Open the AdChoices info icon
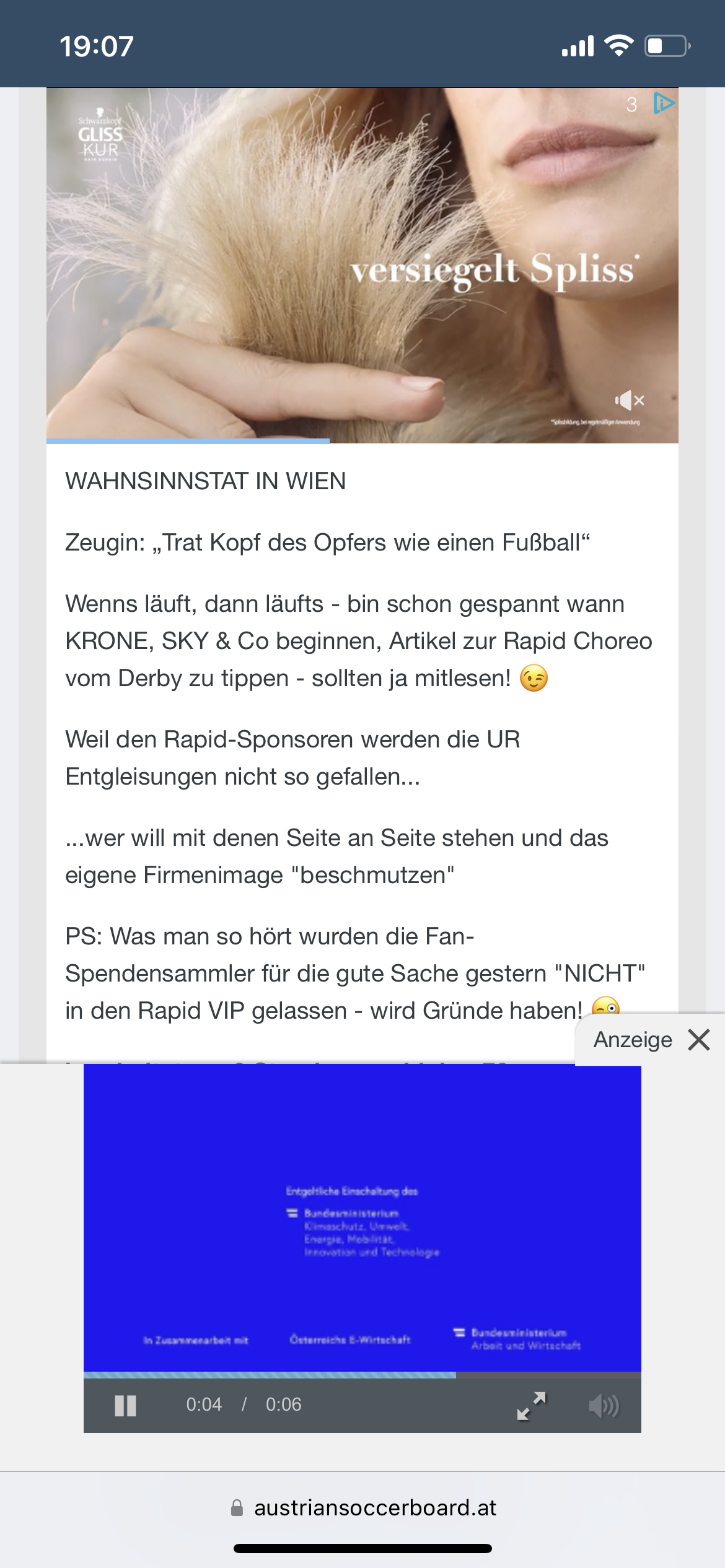 pyautogui.click(x=664, y=103)
